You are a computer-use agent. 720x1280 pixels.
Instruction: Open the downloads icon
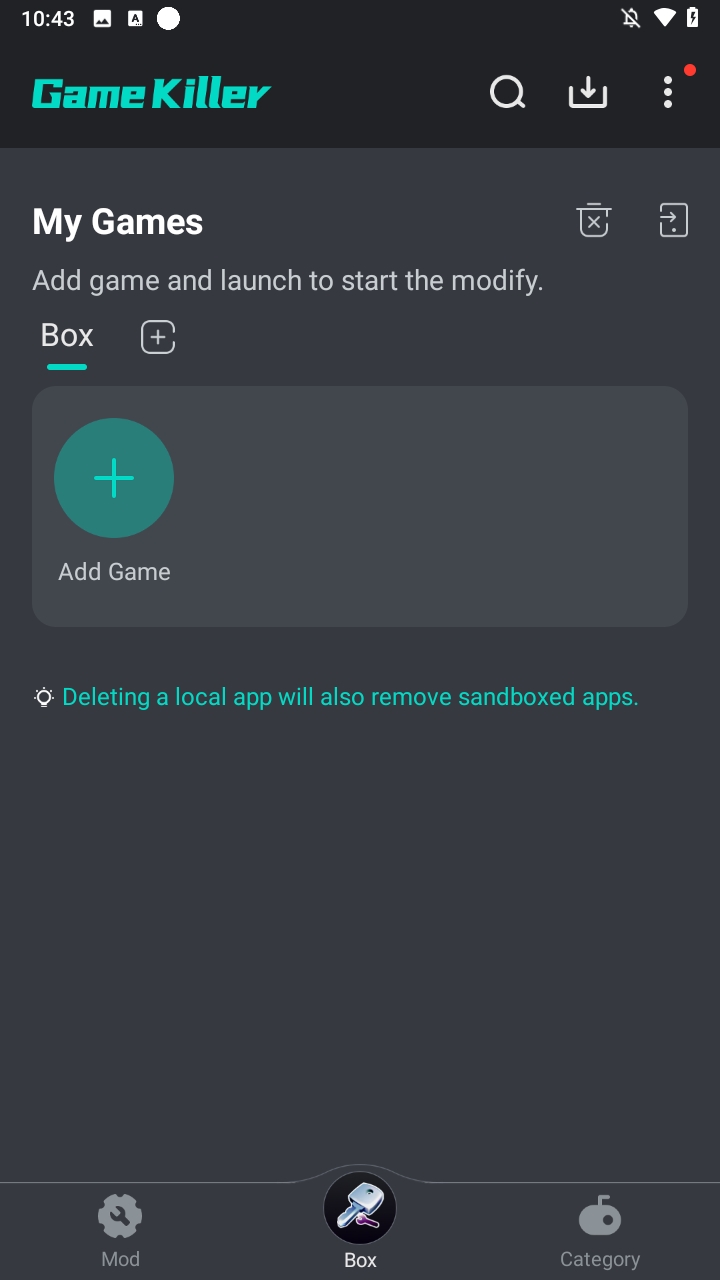[588, 93]
